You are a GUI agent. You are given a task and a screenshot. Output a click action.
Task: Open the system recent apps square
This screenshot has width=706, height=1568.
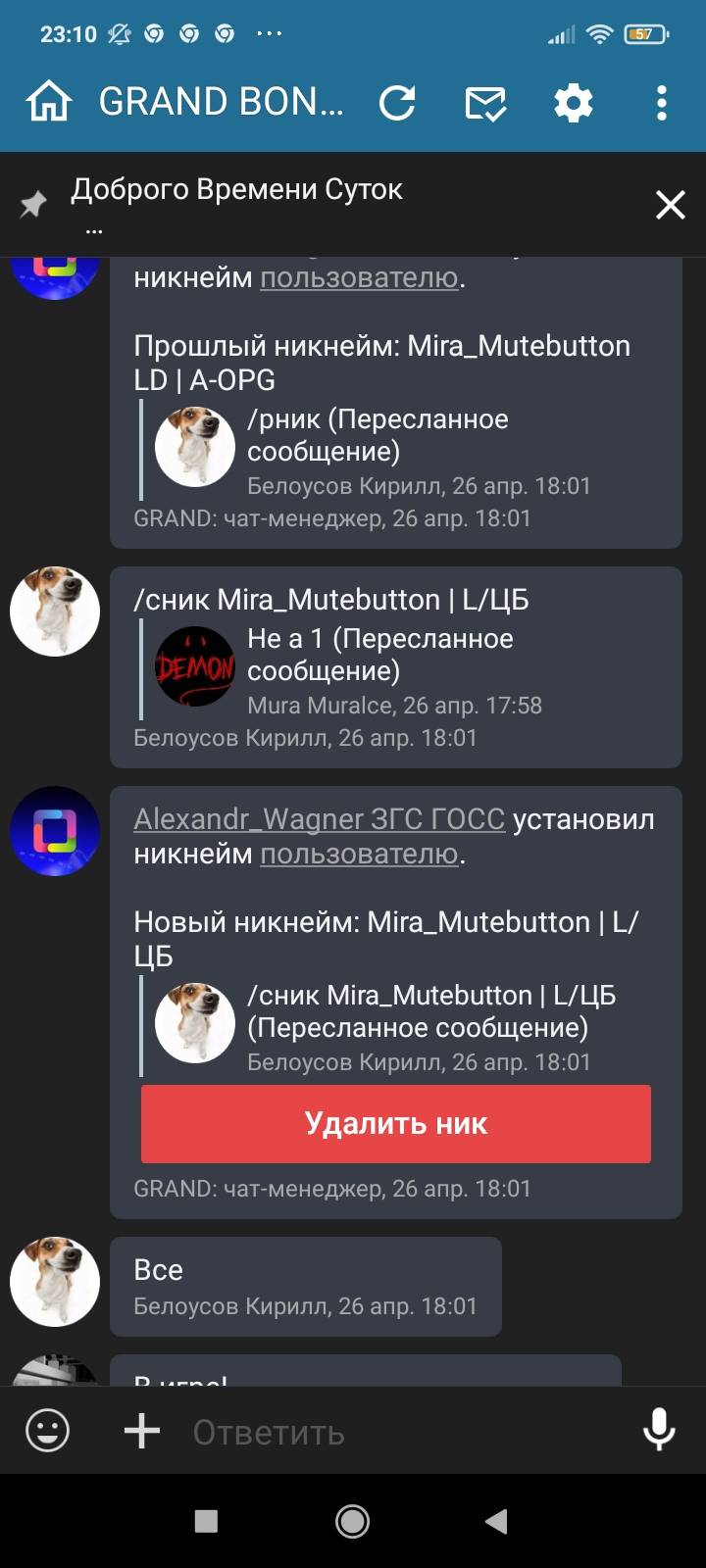(206, 1520)
